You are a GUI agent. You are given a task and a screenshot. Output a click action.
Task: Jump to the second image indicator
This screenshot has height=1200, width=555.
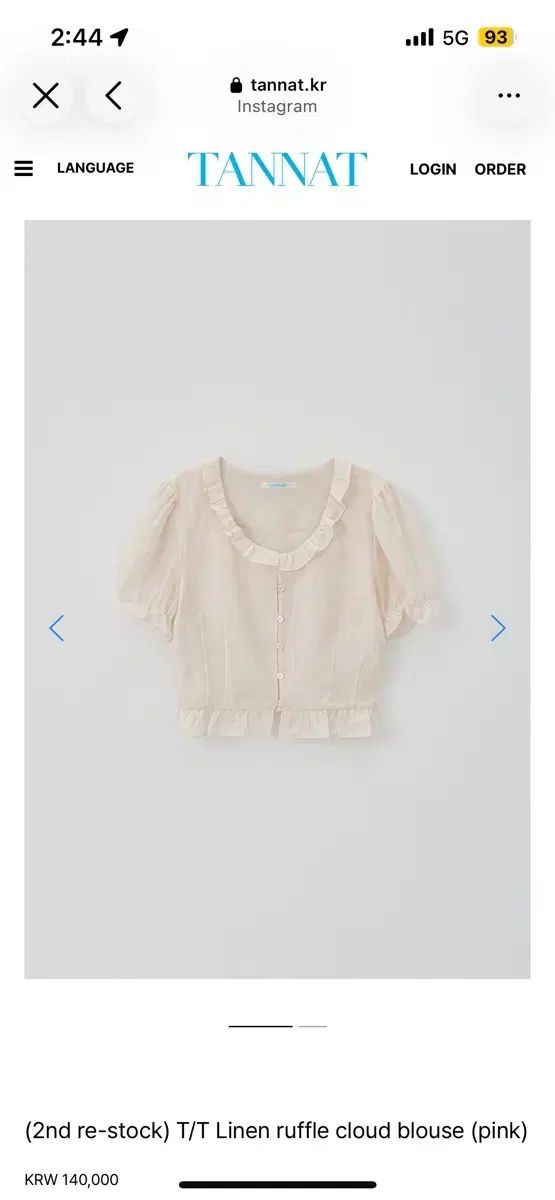pos(312,1026)
